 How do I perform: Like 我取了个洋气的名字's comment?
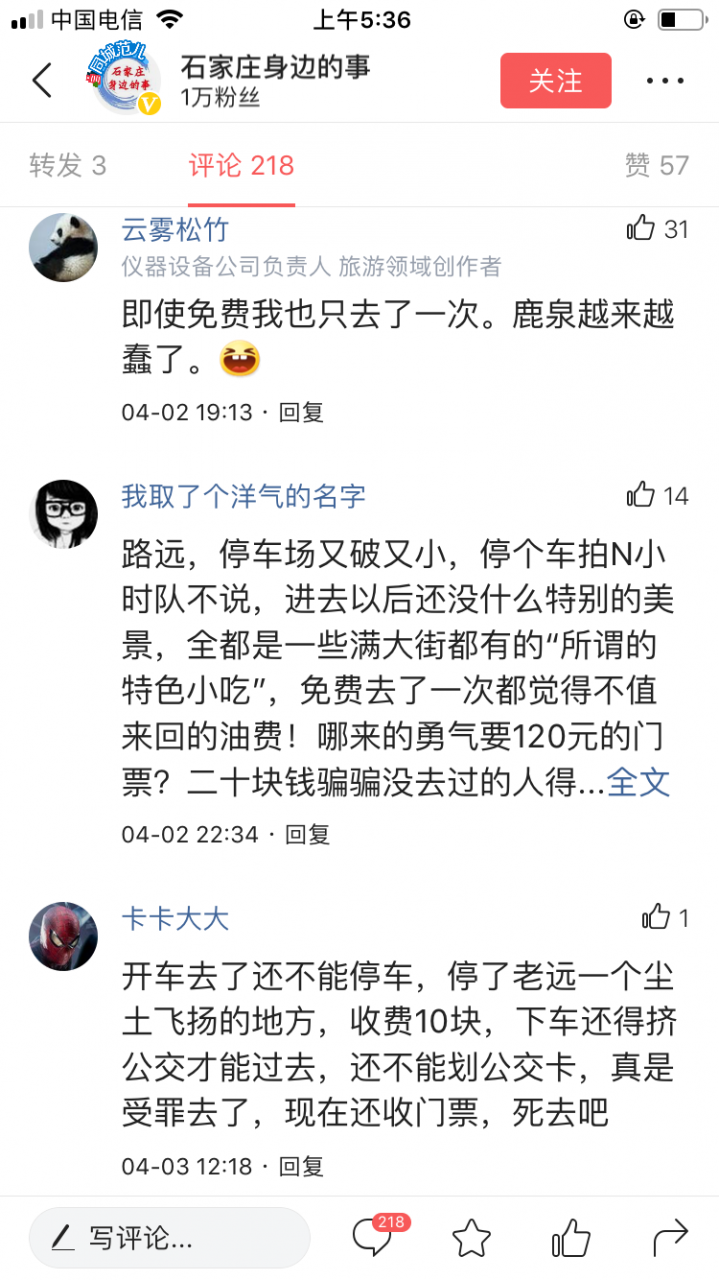click(641, 495)
